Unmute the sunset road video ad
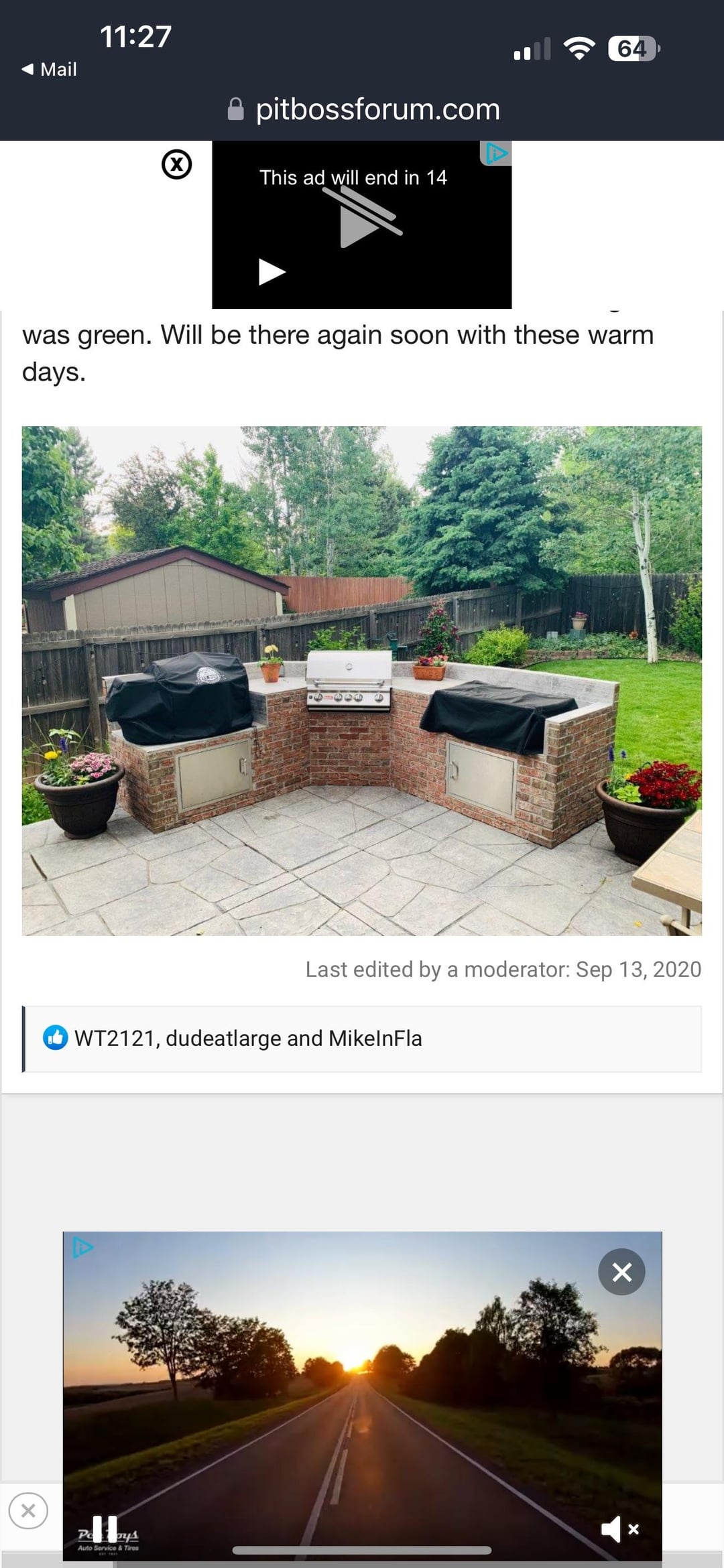 click(x=619, y=1529)
